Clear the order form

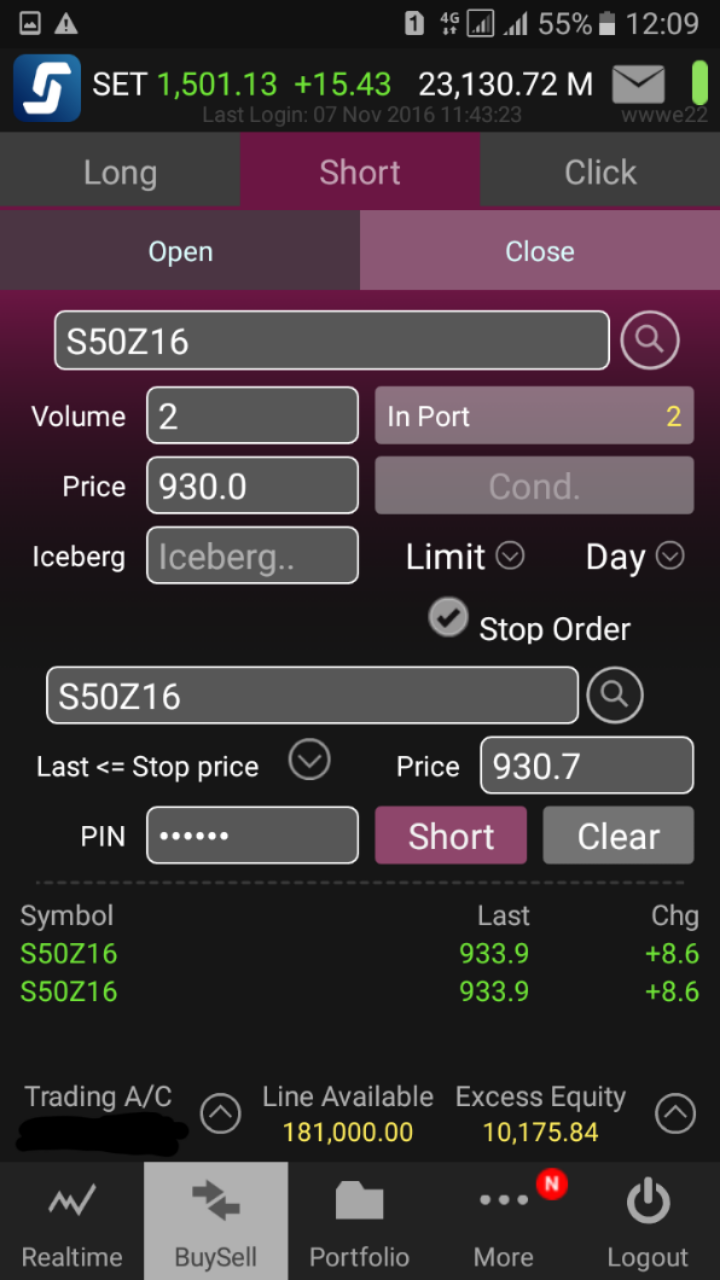[x=618, y=835]
